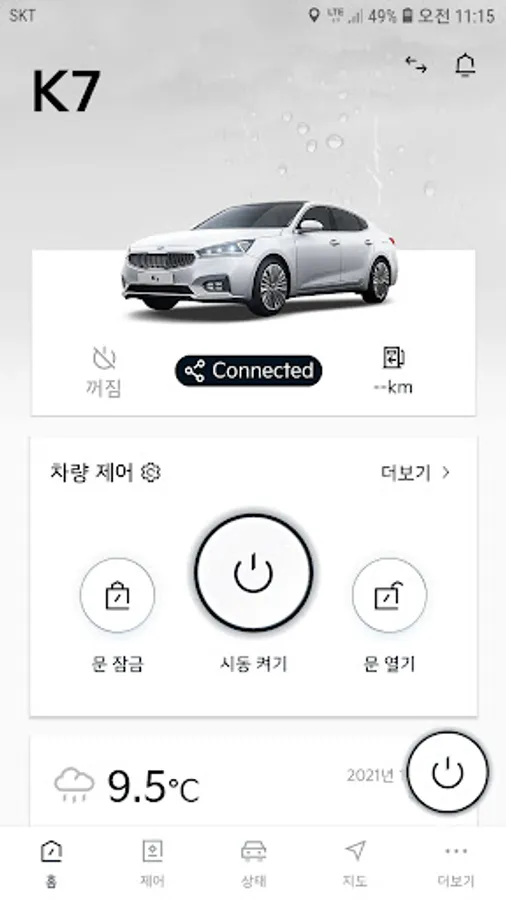Tap the 문 잠금 door lock button
The image size is (506, 900).
[x=117, y=595]
